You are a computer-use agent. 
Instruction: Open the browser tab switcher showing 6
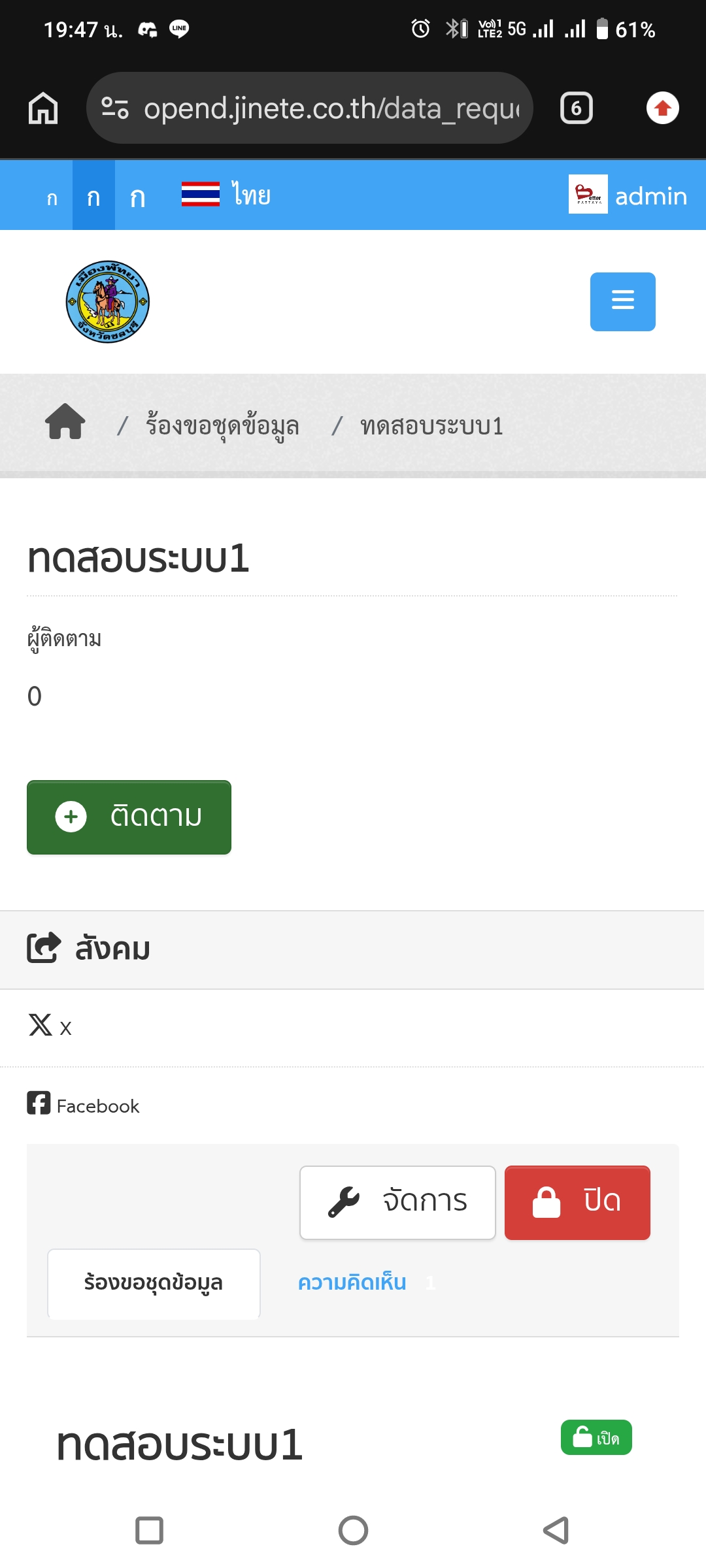576,108
